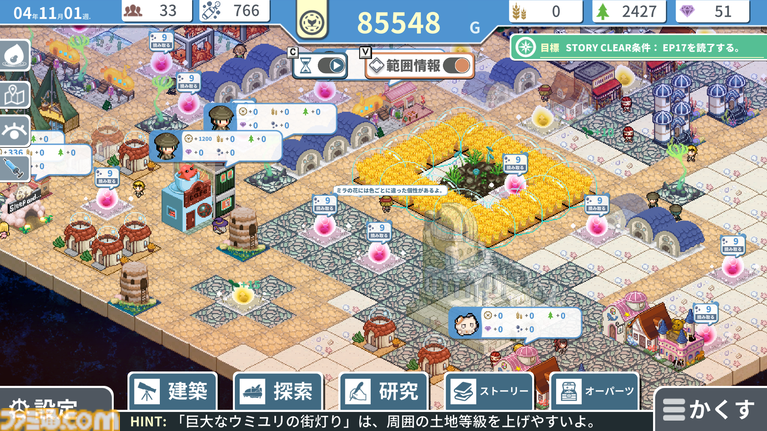Tap the syringe icon in left sidebar

point(14,166)
